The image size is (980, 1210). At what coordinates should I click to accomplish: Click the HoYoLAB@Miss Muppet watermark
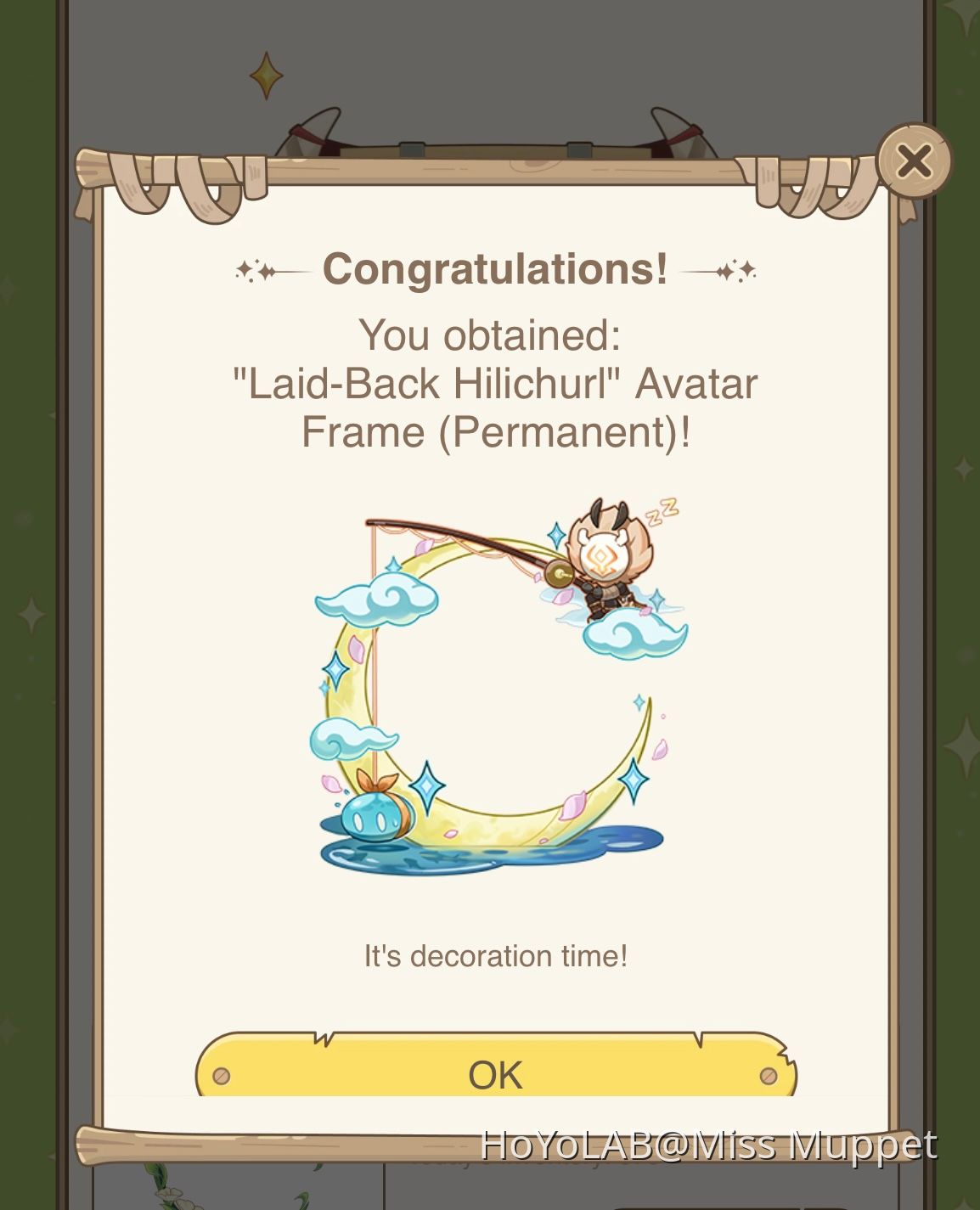tap(708, 1147)
